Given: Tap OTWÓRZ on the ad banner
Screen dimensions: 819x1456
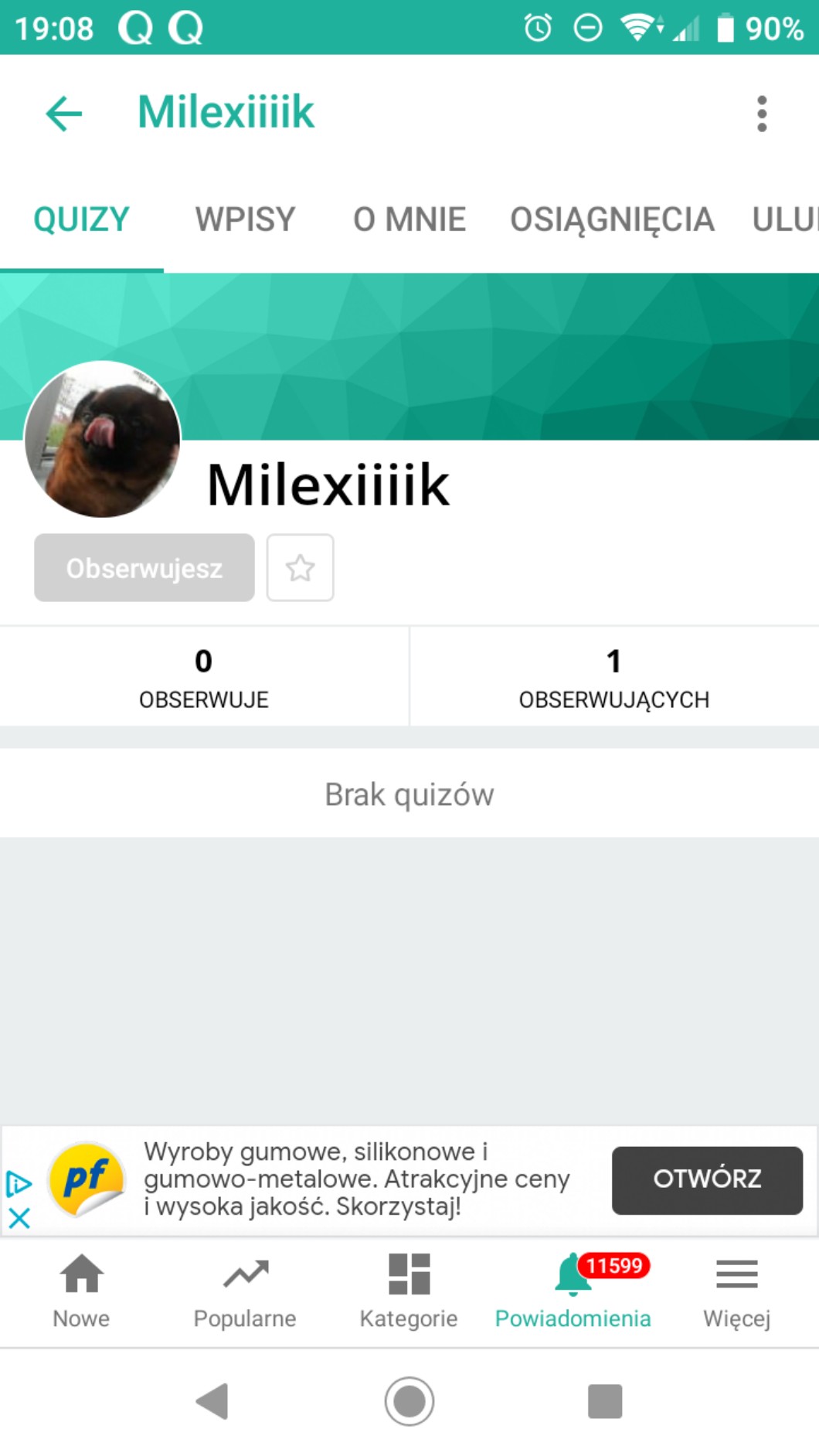Looking at the screenshot, I should click(706, 1179).
